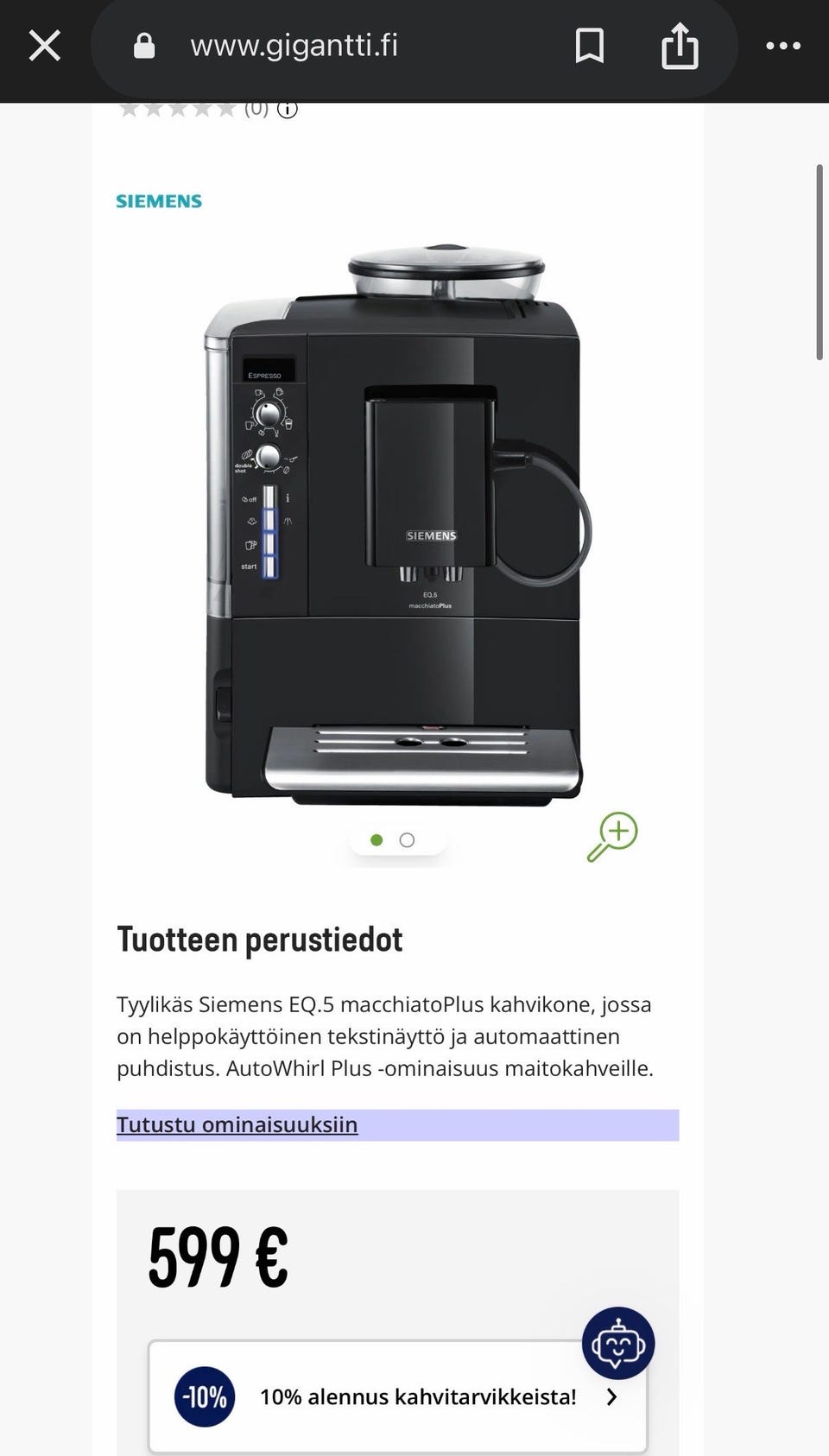Tap the address bar showing www.gigantti.fi

[x=296, y=46]
